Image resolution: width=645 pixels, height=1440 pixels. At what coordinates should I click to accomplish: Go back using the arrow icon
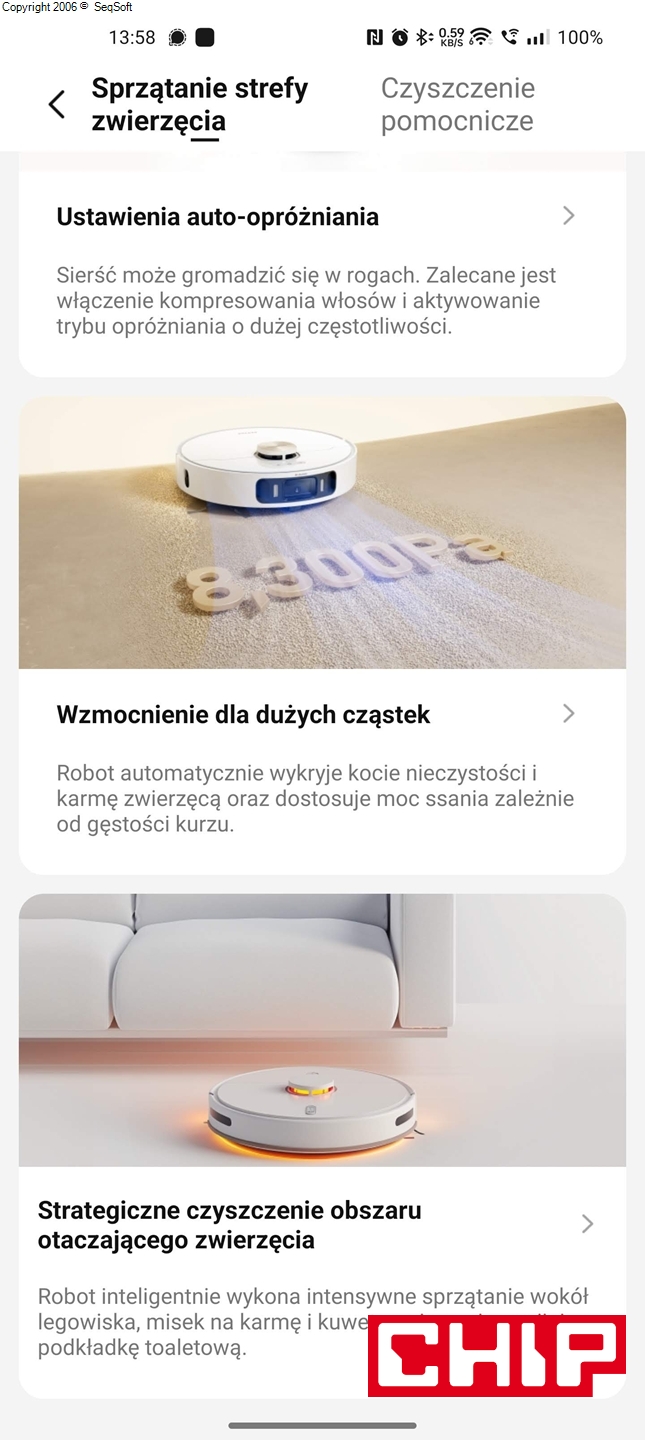coord(57,104)
